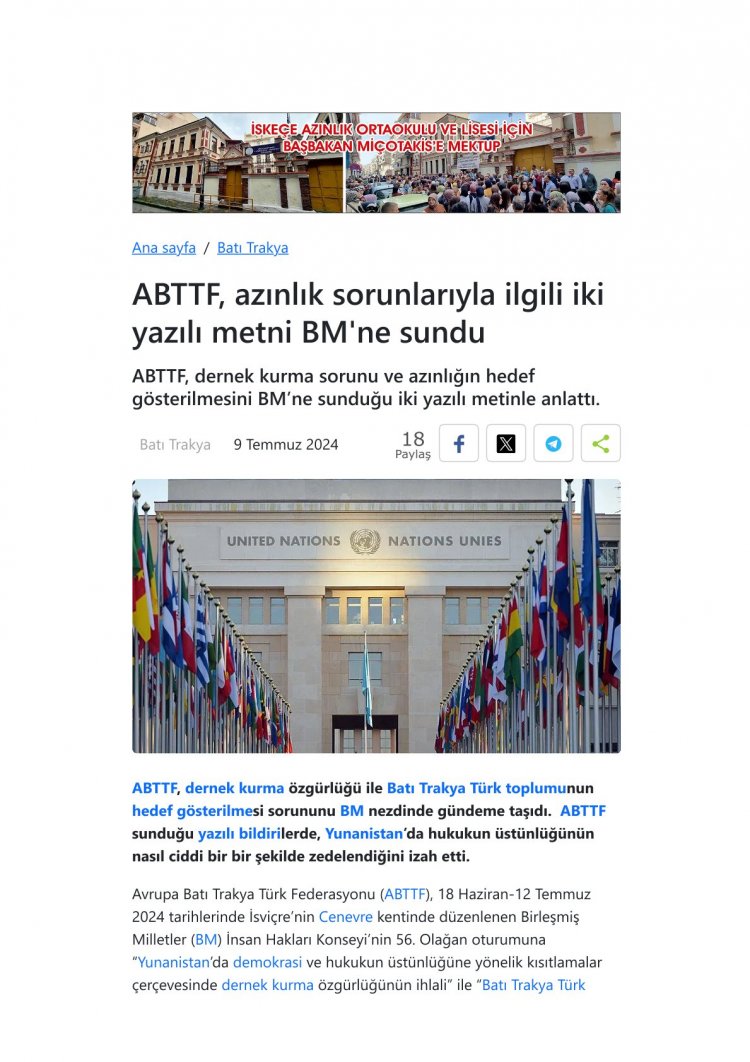The height and width of the screenshot is (1062, 750).
Task: Share the article via Telegram
Action: pos(553,444)
